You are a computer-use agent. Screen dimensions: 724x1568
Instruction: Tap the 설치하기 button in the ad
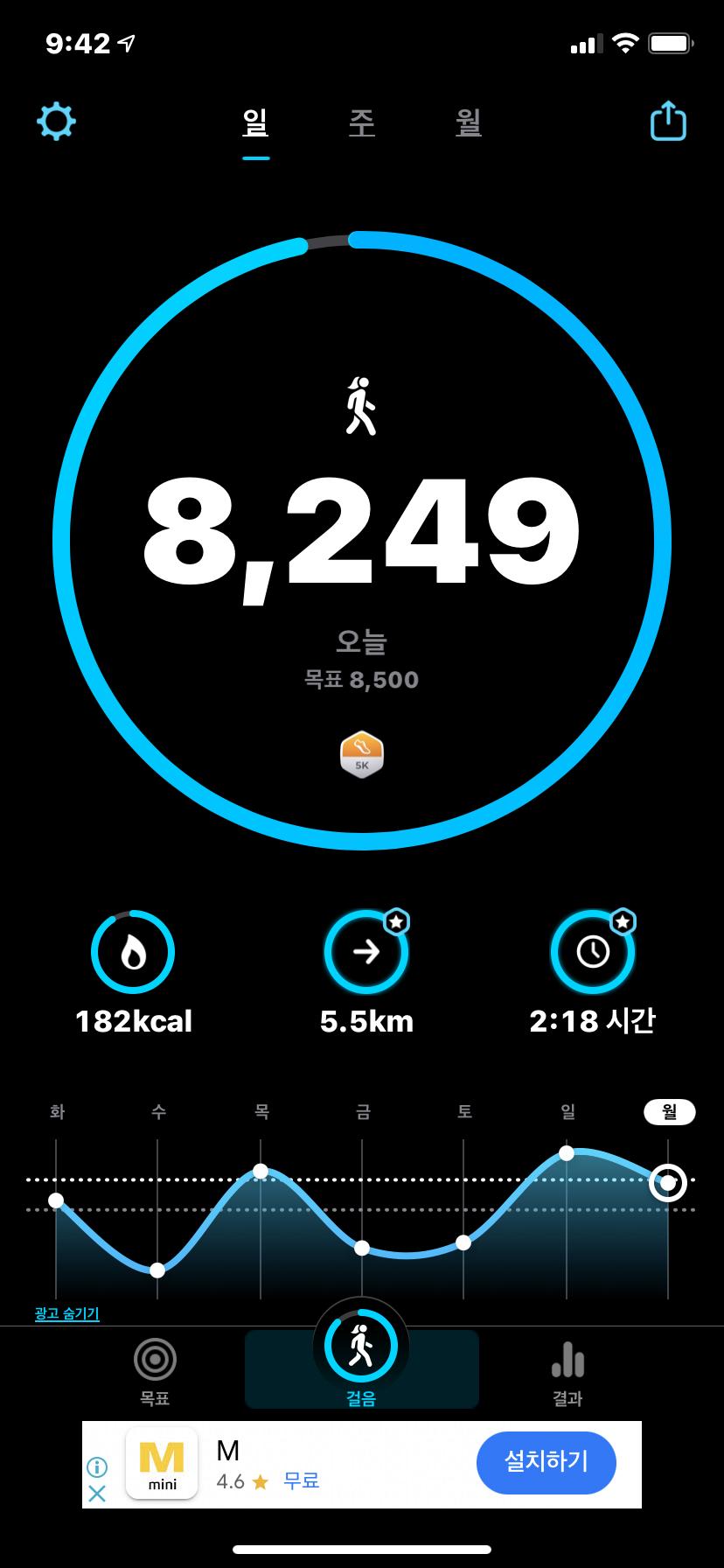546,1462
